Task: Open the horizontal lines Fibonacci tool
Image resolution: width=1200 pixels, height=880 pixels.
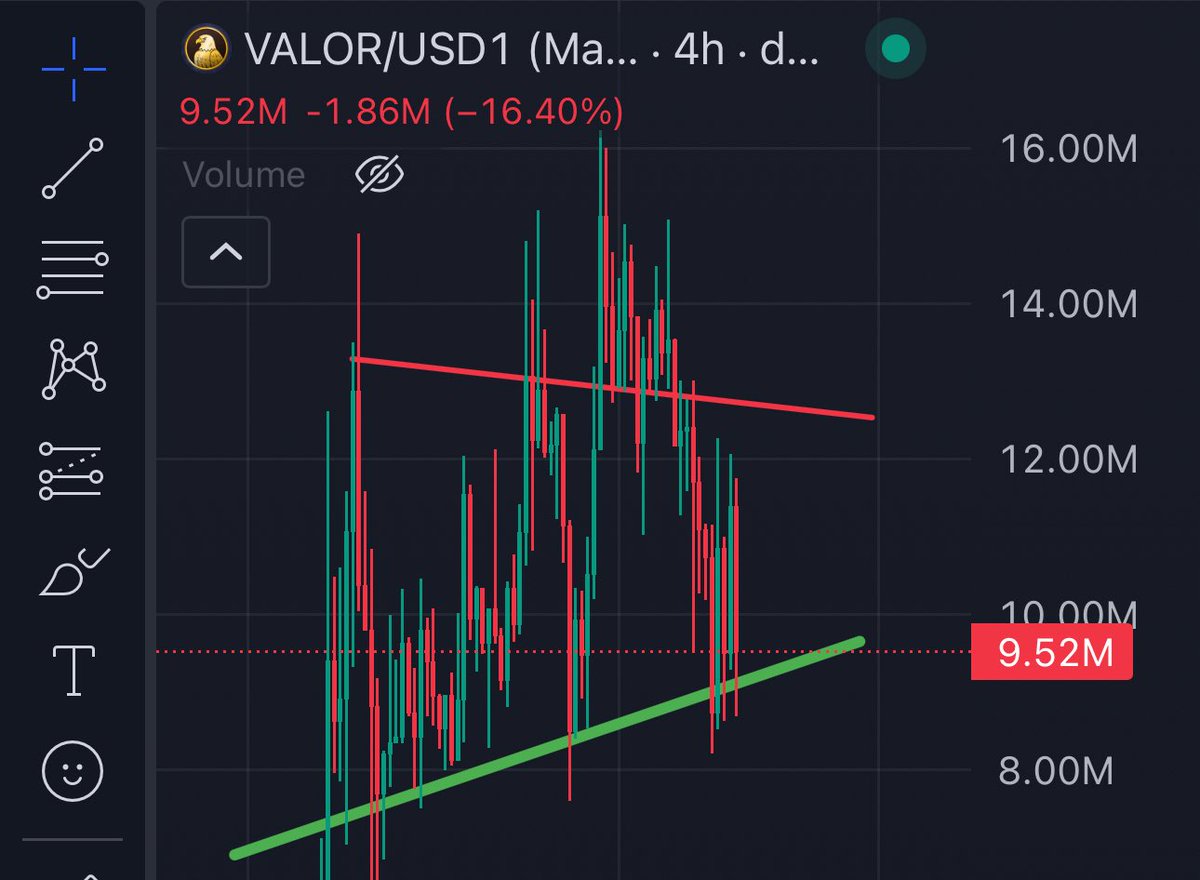Action: point(73,269)
